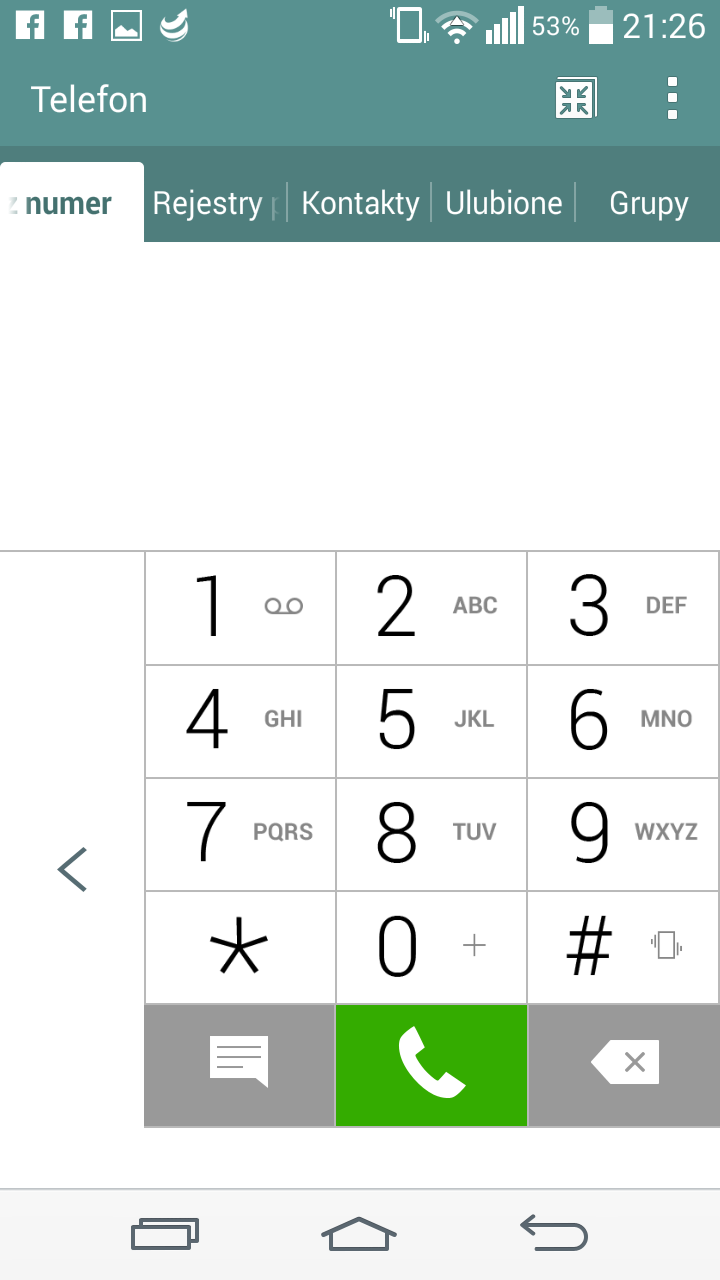Enter digit 6 on keypad

coord(623,720)
